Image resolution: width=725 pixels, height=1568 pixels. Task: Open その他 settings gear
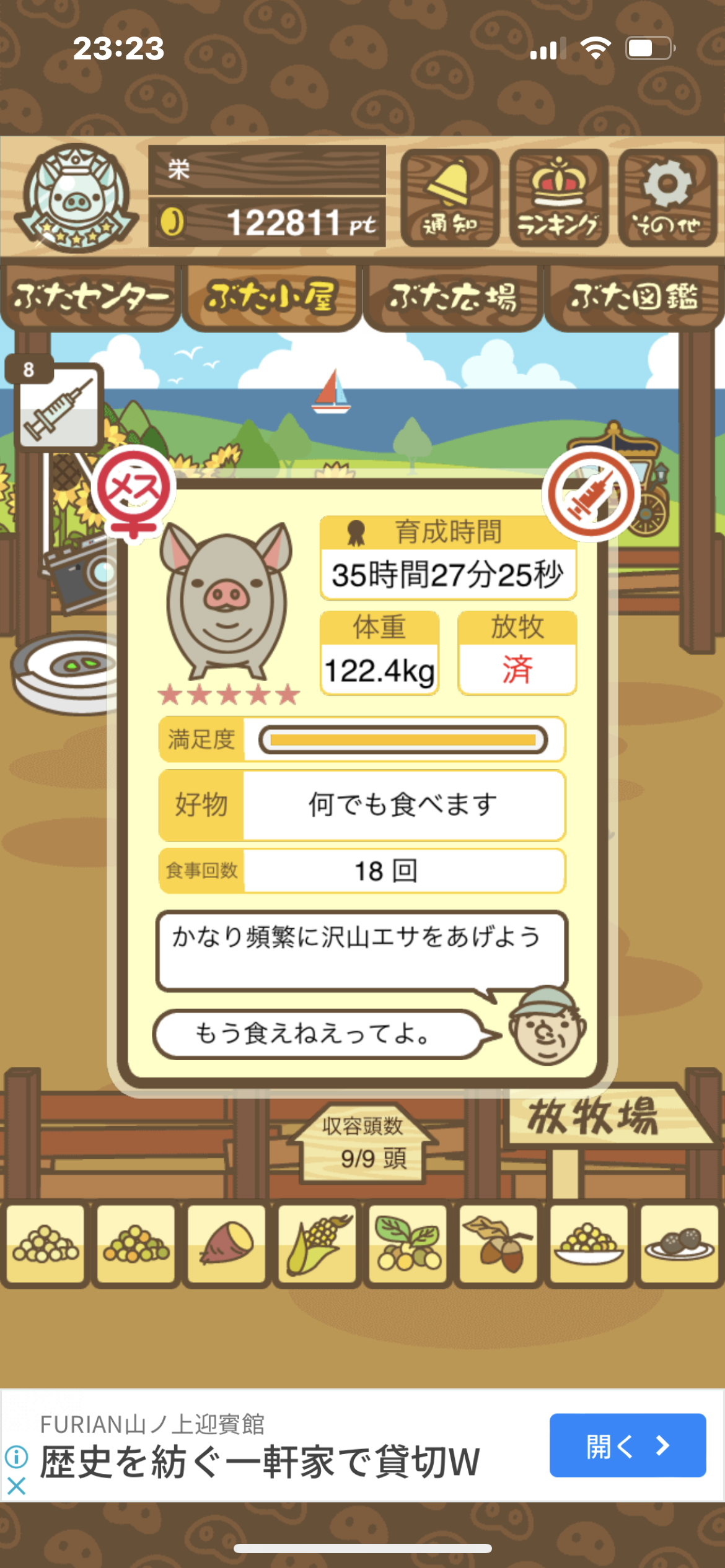[x=667, y=198]
